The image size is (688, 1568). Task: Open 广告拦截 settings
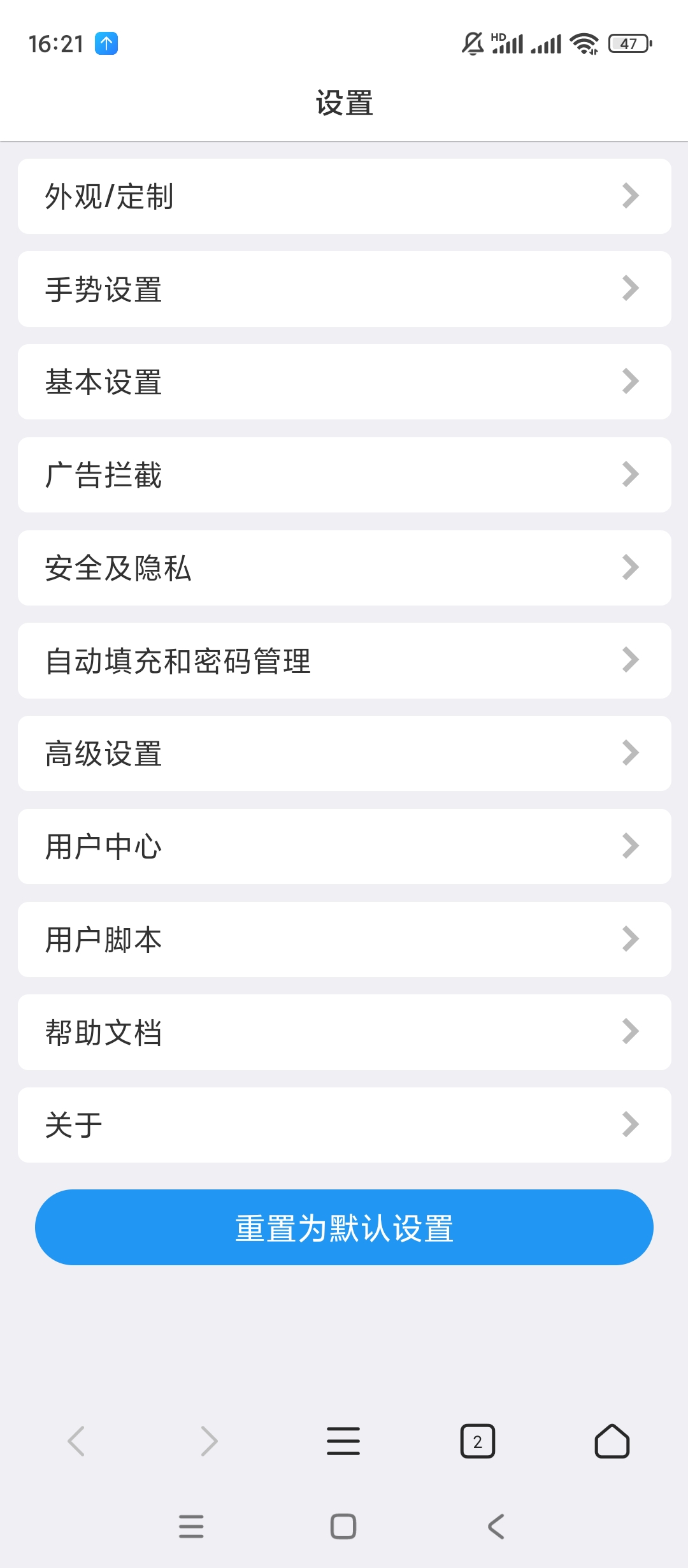(x=344, y=475)
